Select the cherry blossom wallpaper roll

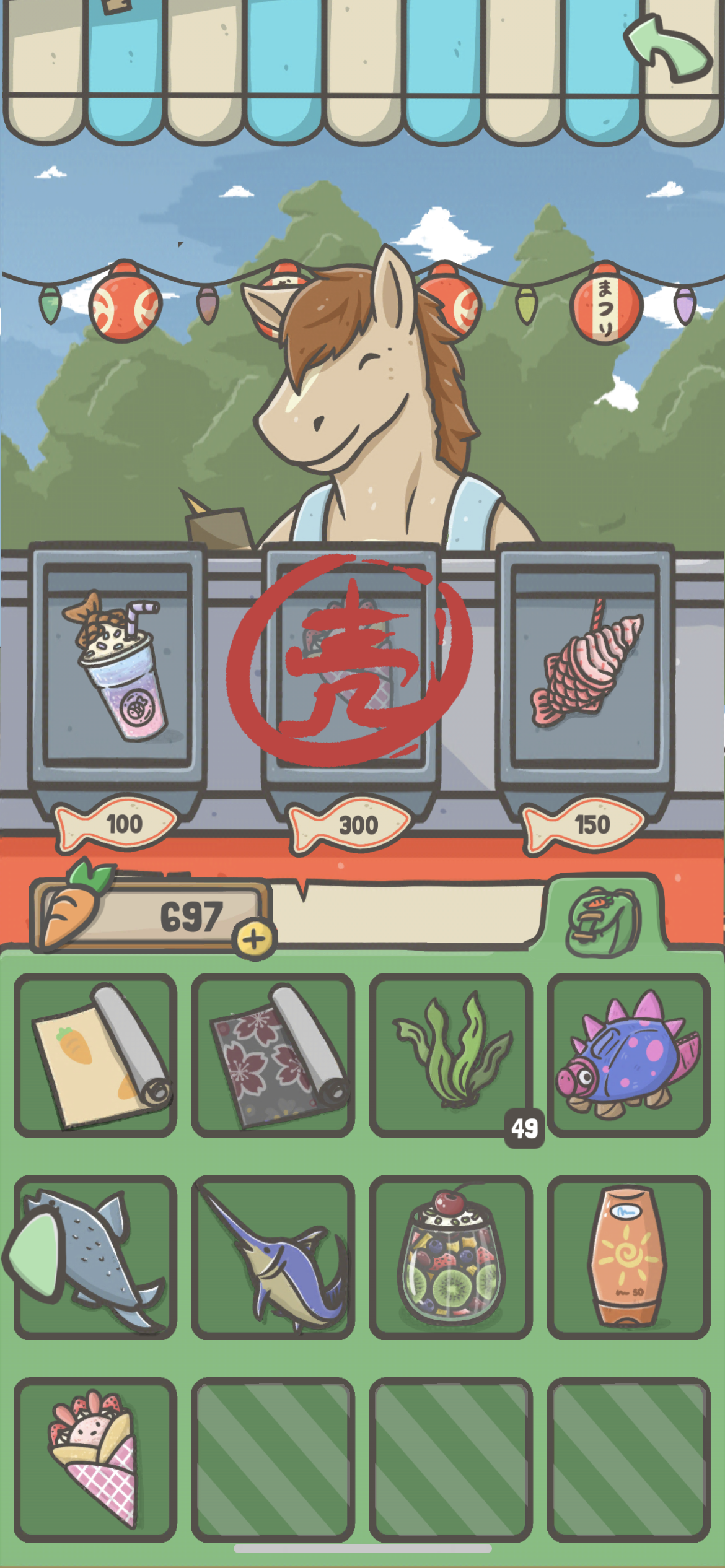(273, 1055)
